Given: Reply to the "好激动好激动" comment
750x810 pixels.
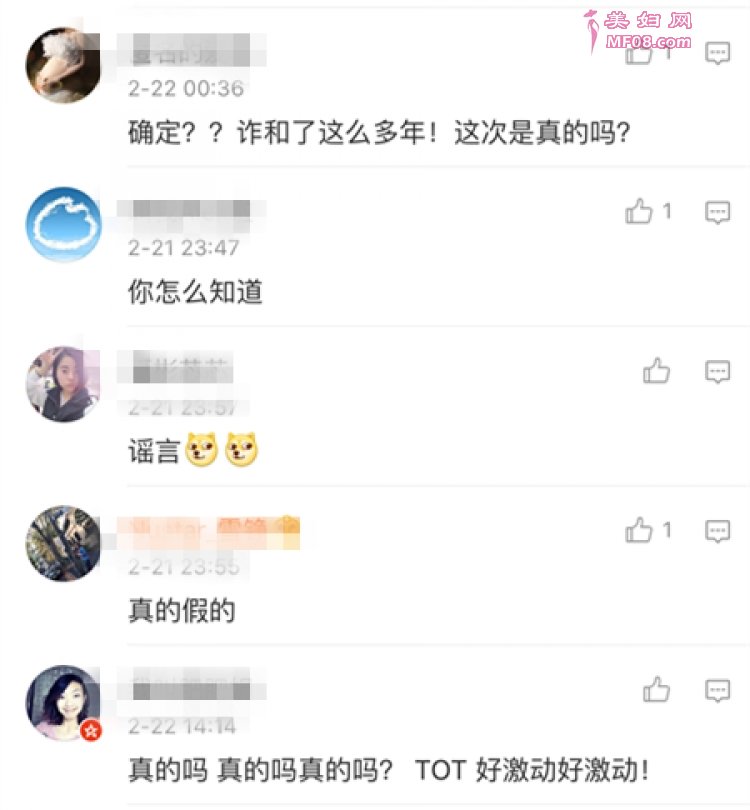Looking at the screenshot, I should pyautogui.click(x=717, y=690).
